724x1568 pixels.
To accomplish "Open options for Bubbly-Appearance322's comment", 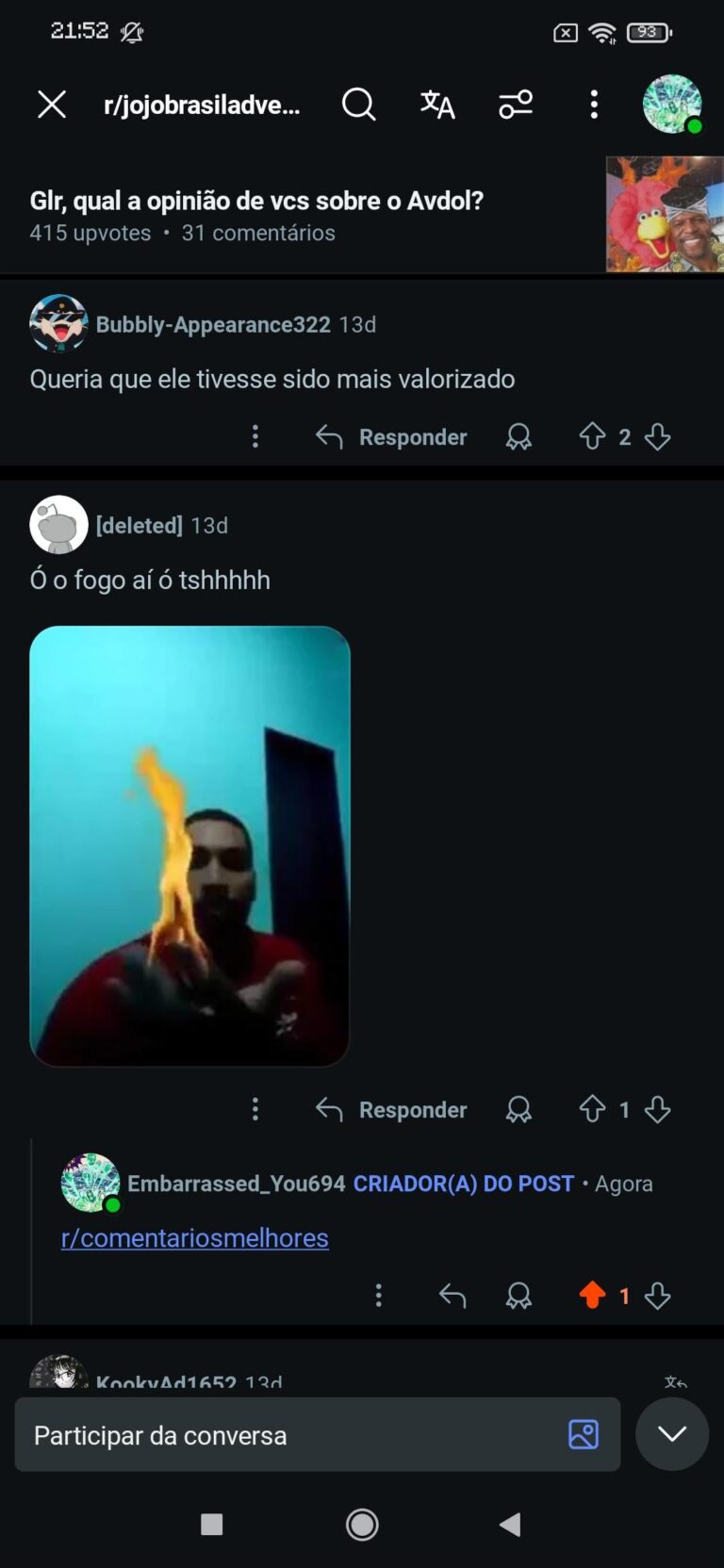I will [255, 436].
